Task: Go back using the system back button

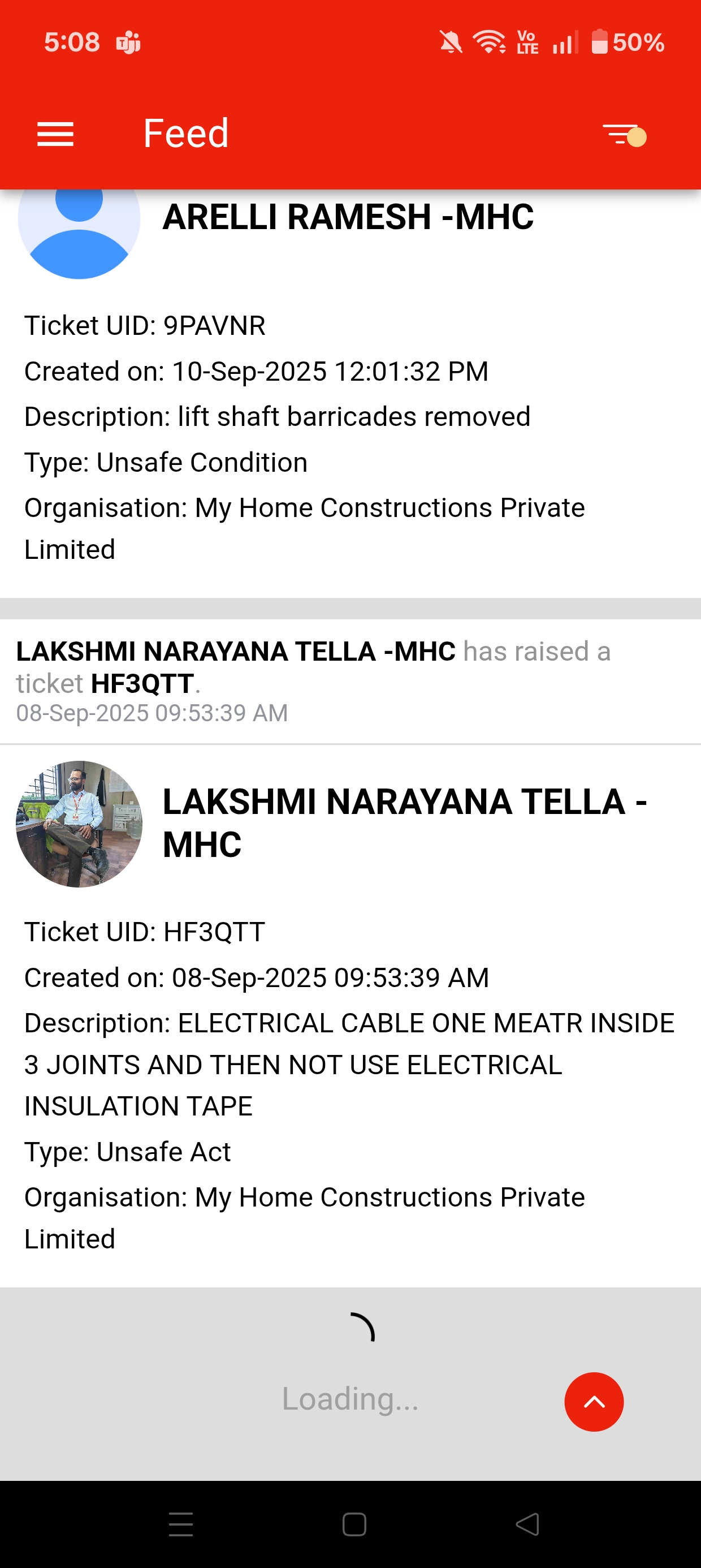Action: [x=527, y=1524]
